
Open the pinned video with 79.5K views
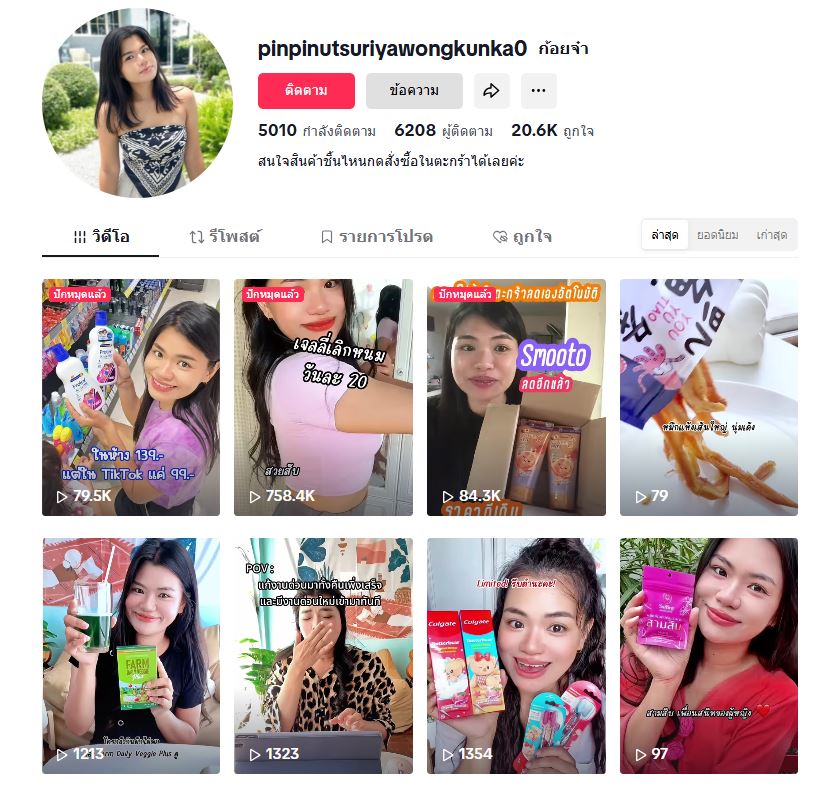pyautogui.click(x=131, y=397)
